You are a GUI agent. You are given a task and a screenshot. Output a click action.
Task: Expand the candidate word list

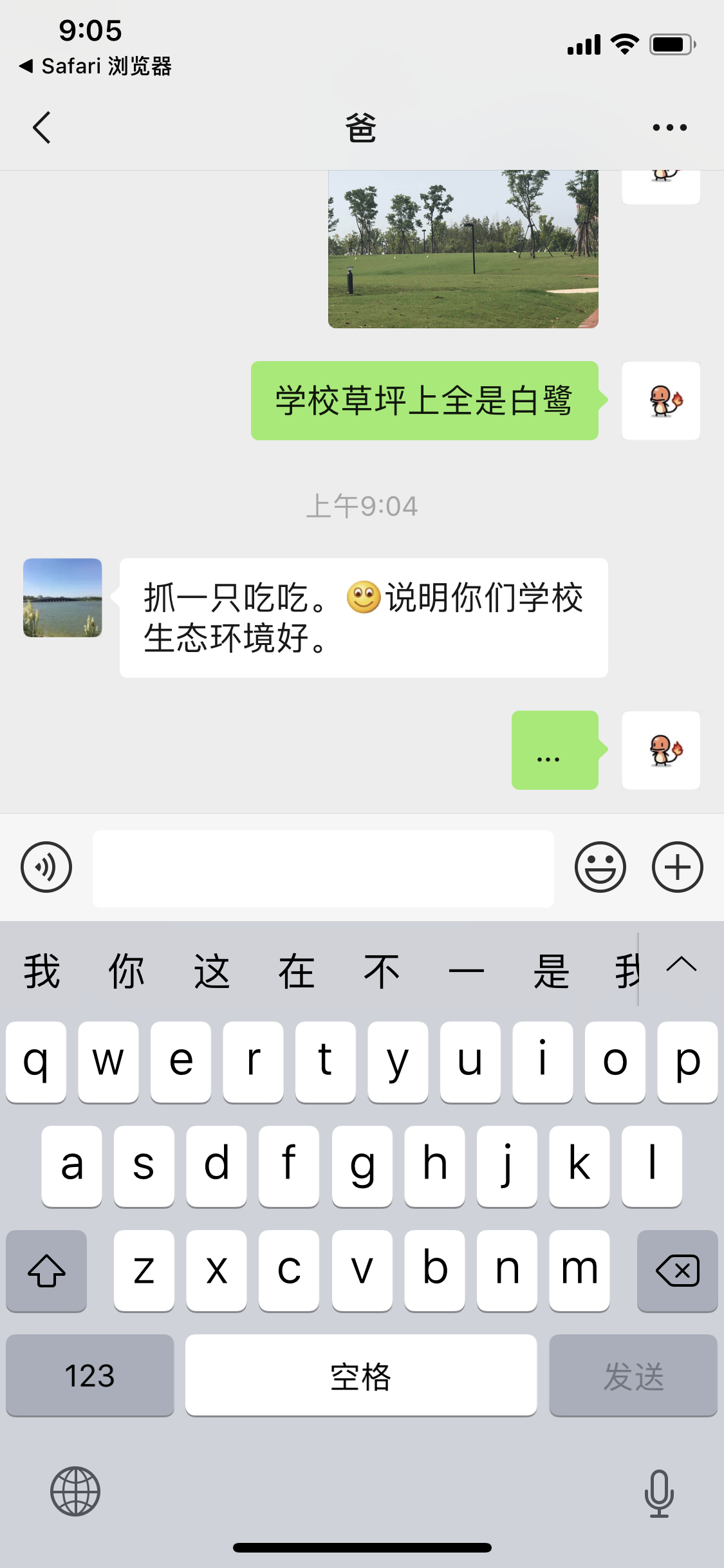pos(682,966)
